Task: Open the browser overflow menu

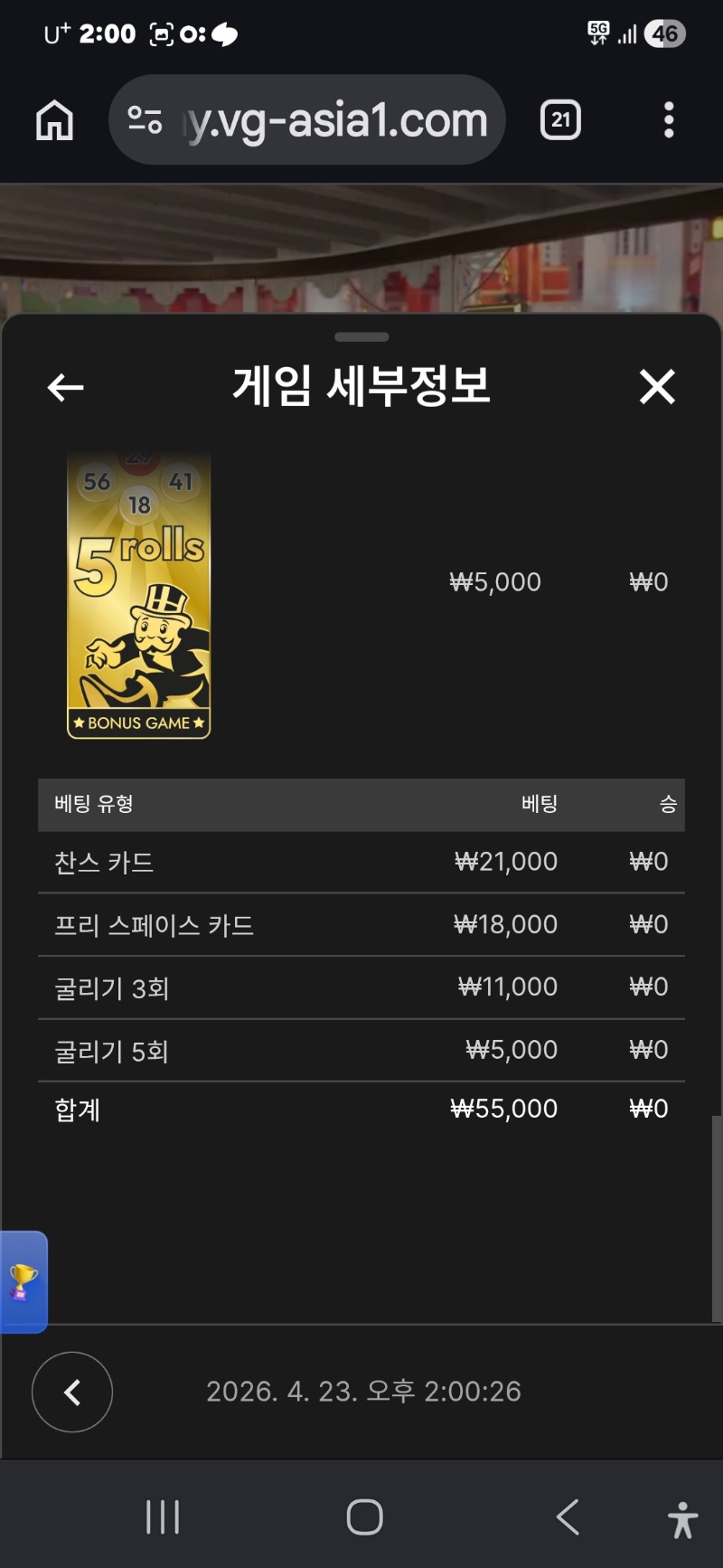Action: coord(669,119)
